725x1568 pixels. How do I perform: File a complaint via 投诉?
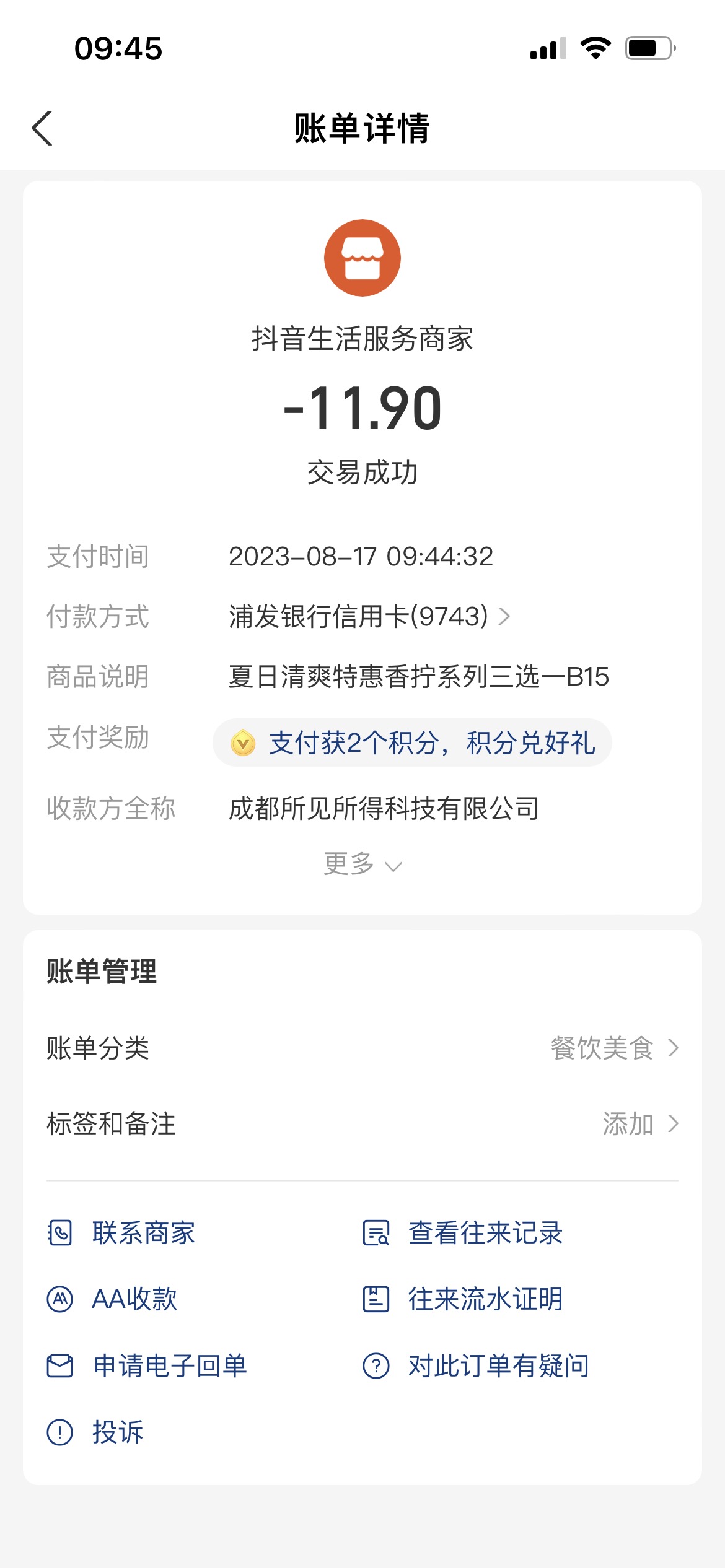[x=95, y=1432]
